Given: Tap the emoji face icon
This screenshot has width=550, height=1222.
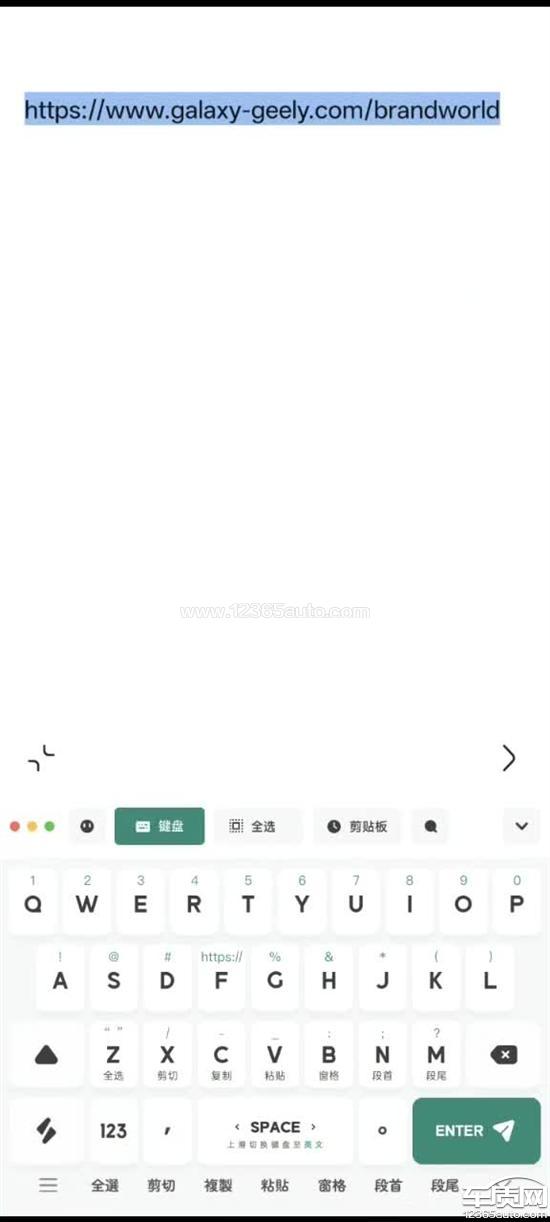Looking at the screenshot, I should coord(87,826).
